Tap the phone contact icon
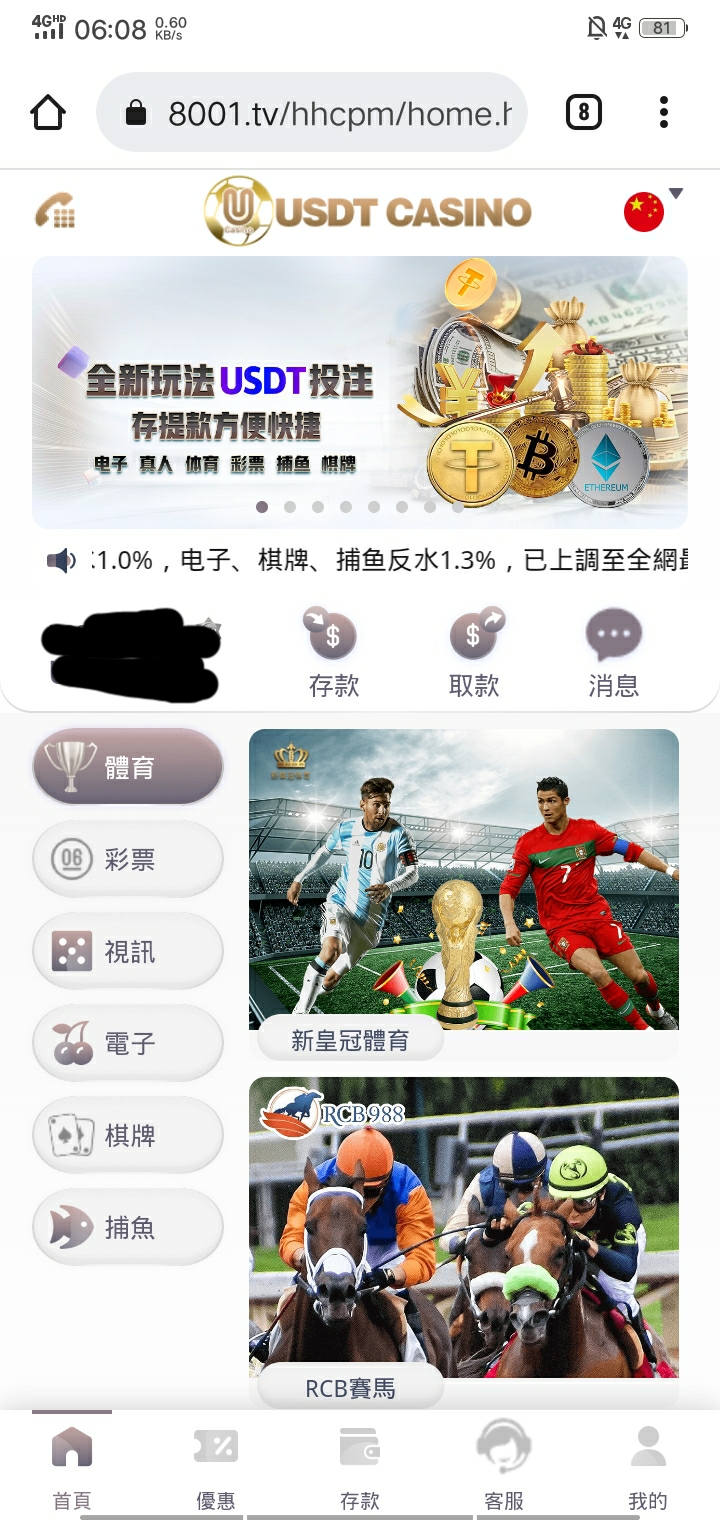The image size is (720, 1520). coord(55,211)
